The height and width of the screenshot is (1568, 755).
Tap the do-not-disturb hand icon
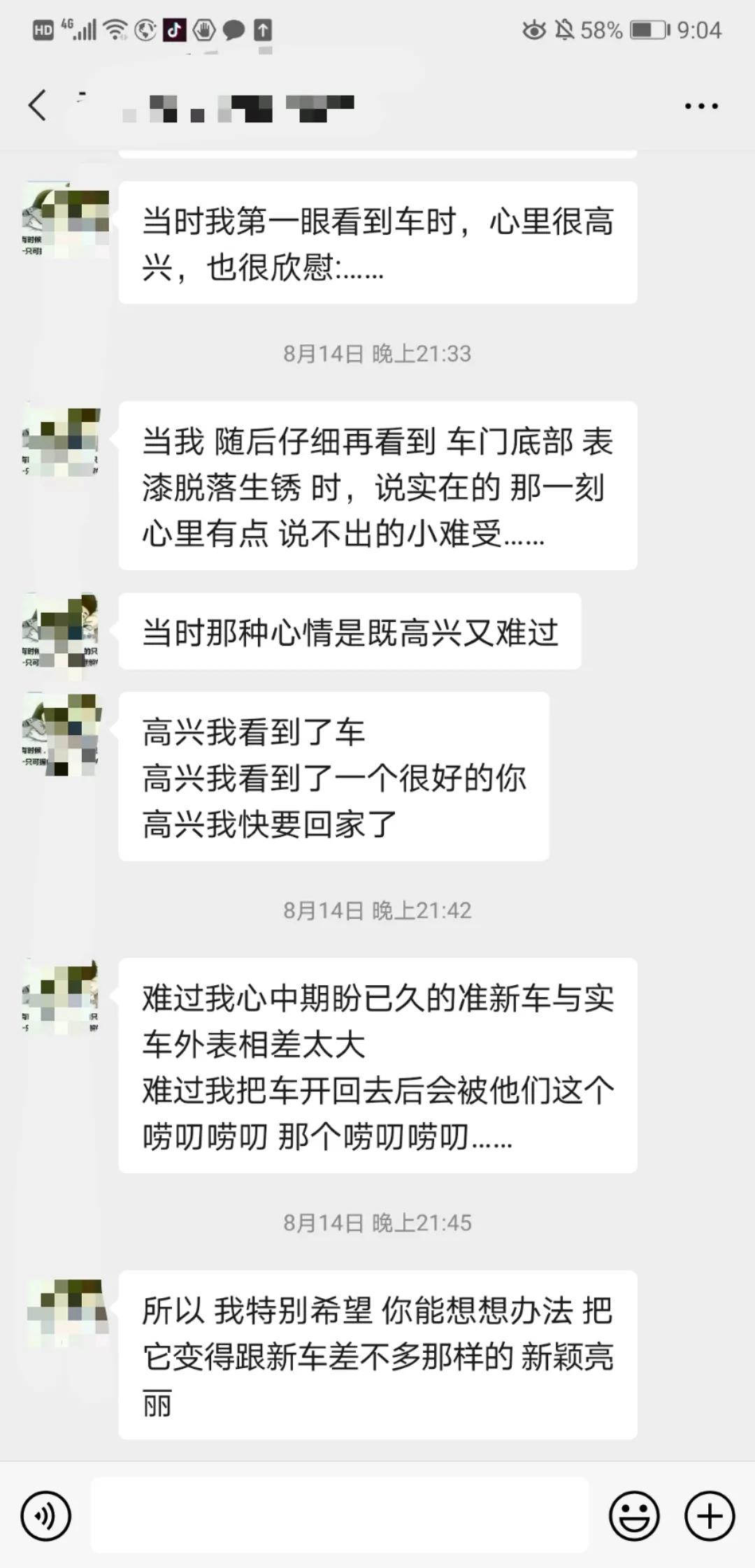203,30
